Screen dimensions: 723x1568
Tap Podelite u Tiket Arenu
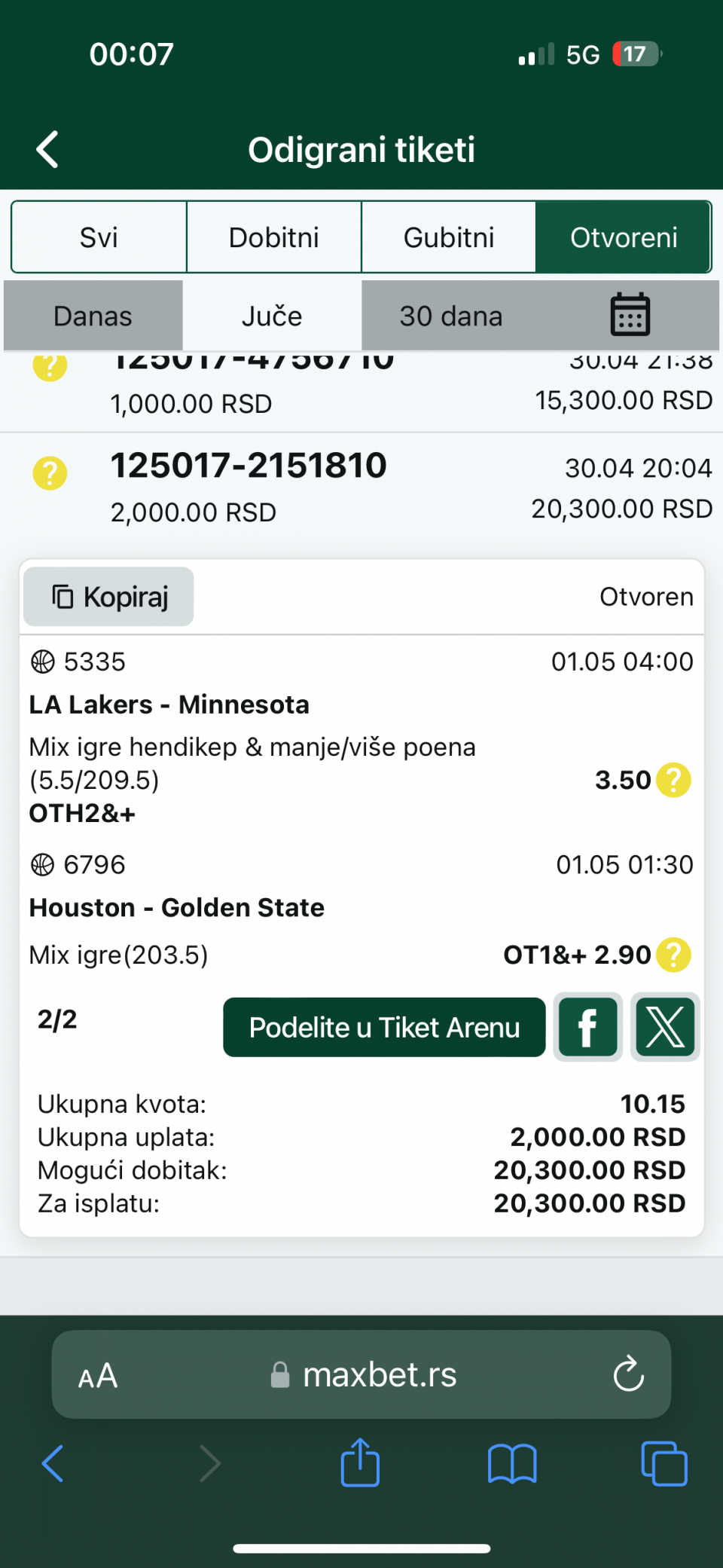tap(384, 1028)
